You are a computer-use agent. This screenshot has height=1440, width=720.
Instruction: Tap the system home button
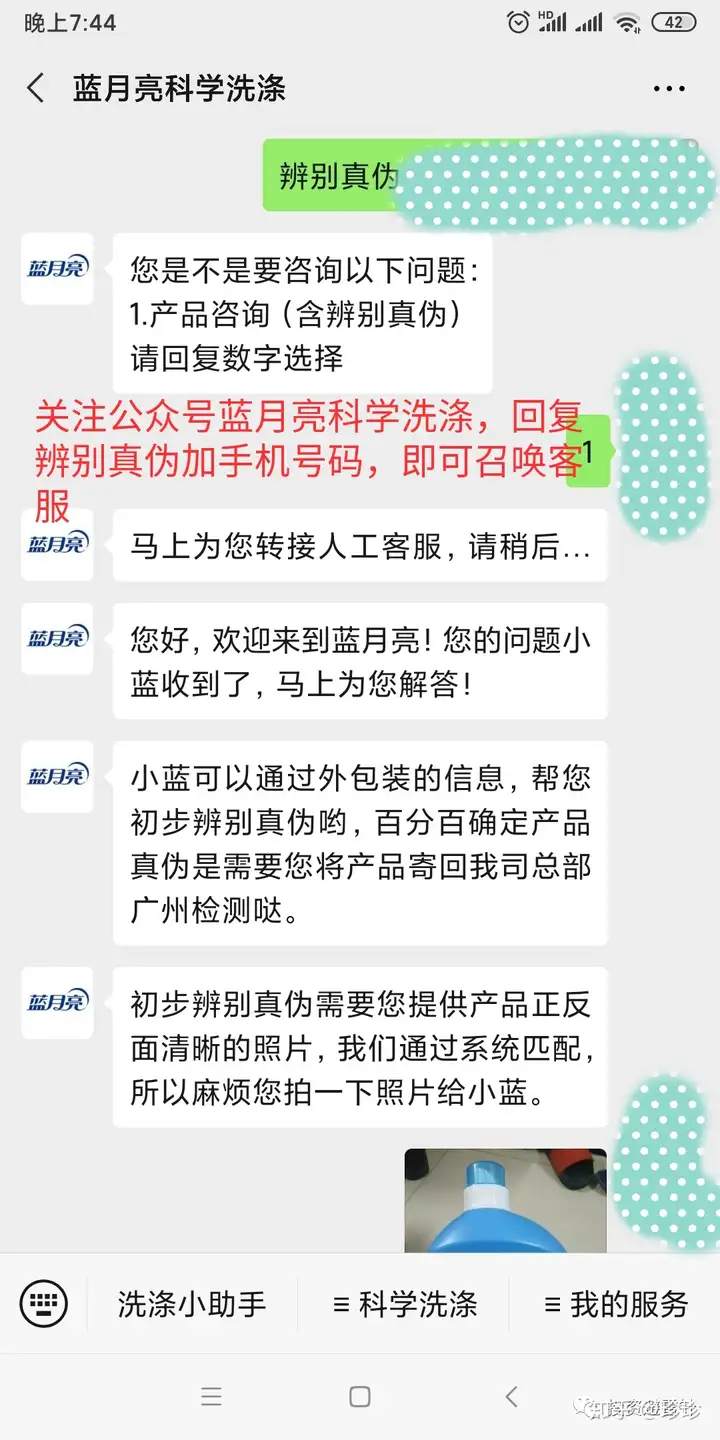click(x=360, y=1397)
